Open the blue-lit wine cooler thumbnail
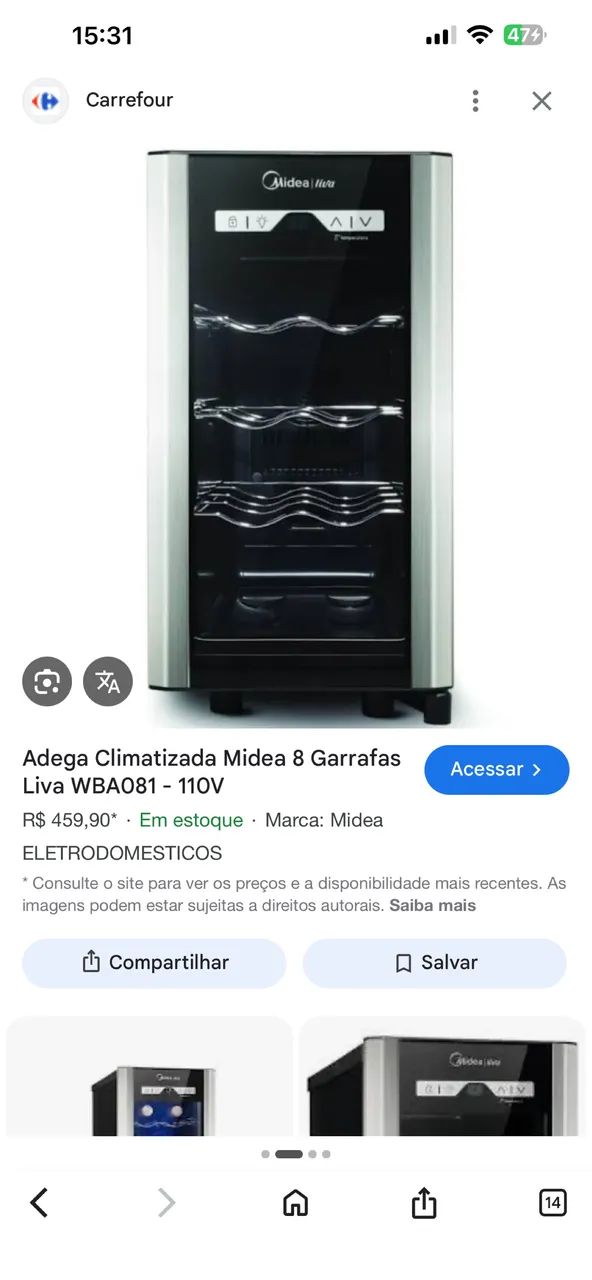 click(x=150, y=1077)
